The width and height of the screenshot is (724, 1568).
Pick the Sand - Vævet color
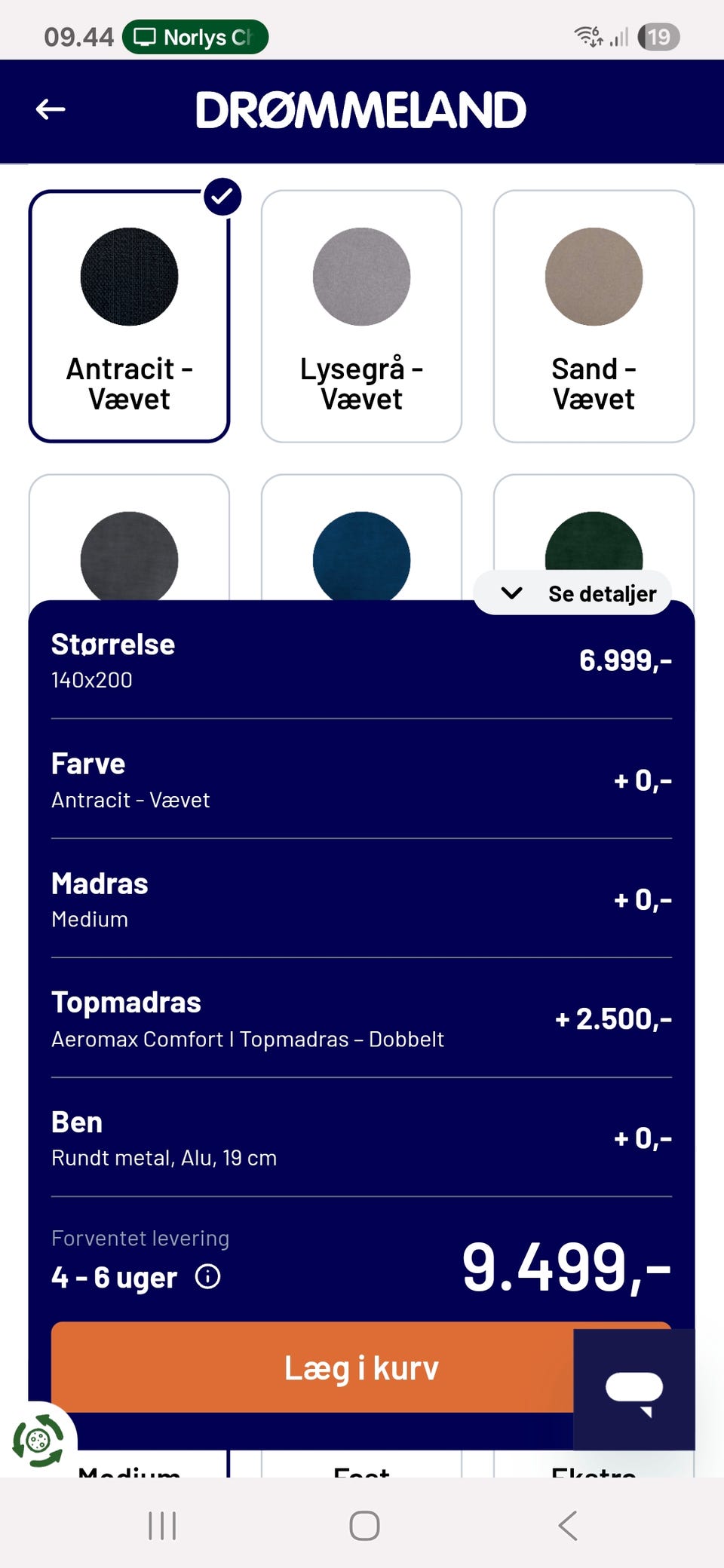[x=594, y=316]
